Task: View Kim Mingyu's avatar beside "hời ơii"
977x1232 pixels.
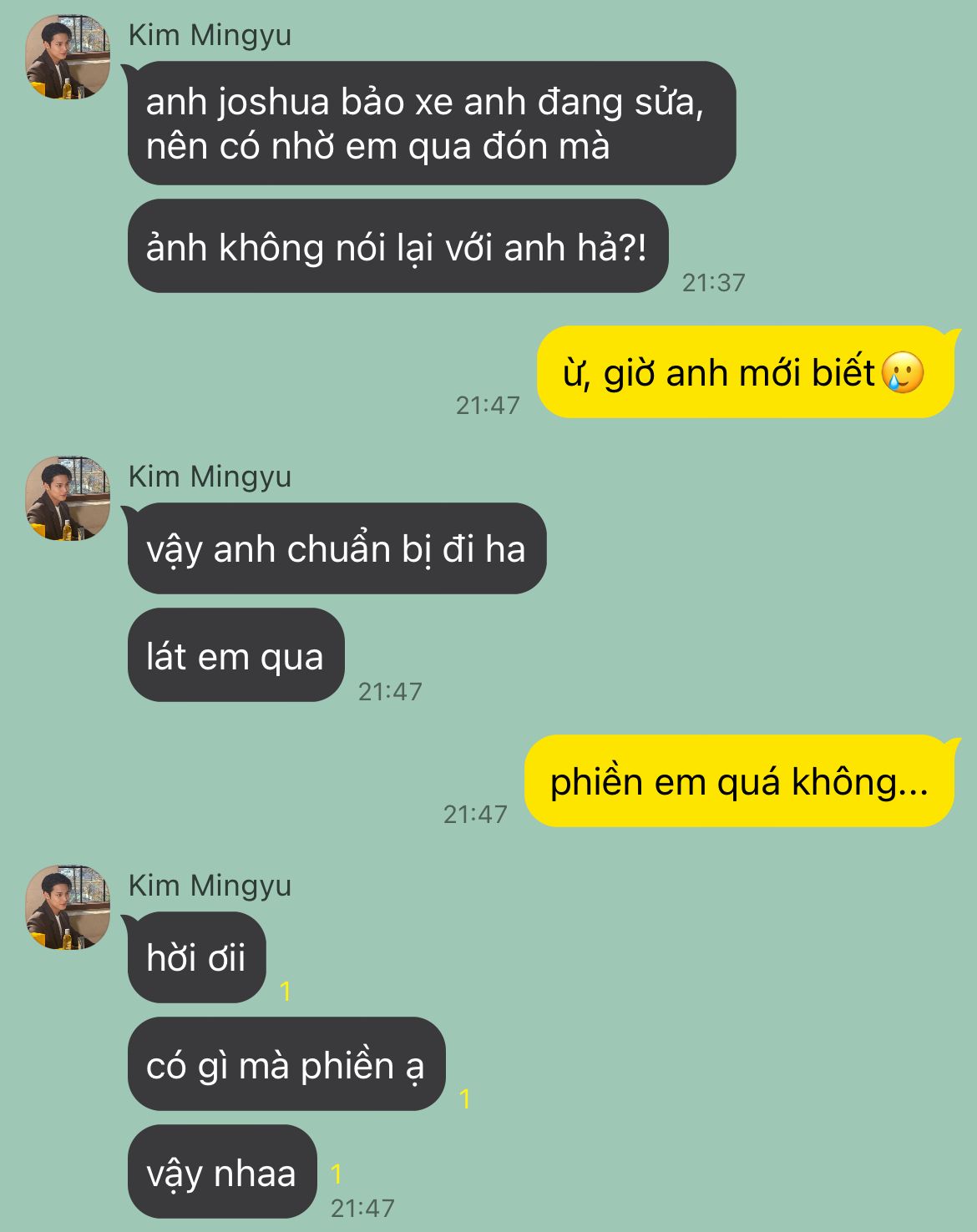Action: [x=68, y=907]
